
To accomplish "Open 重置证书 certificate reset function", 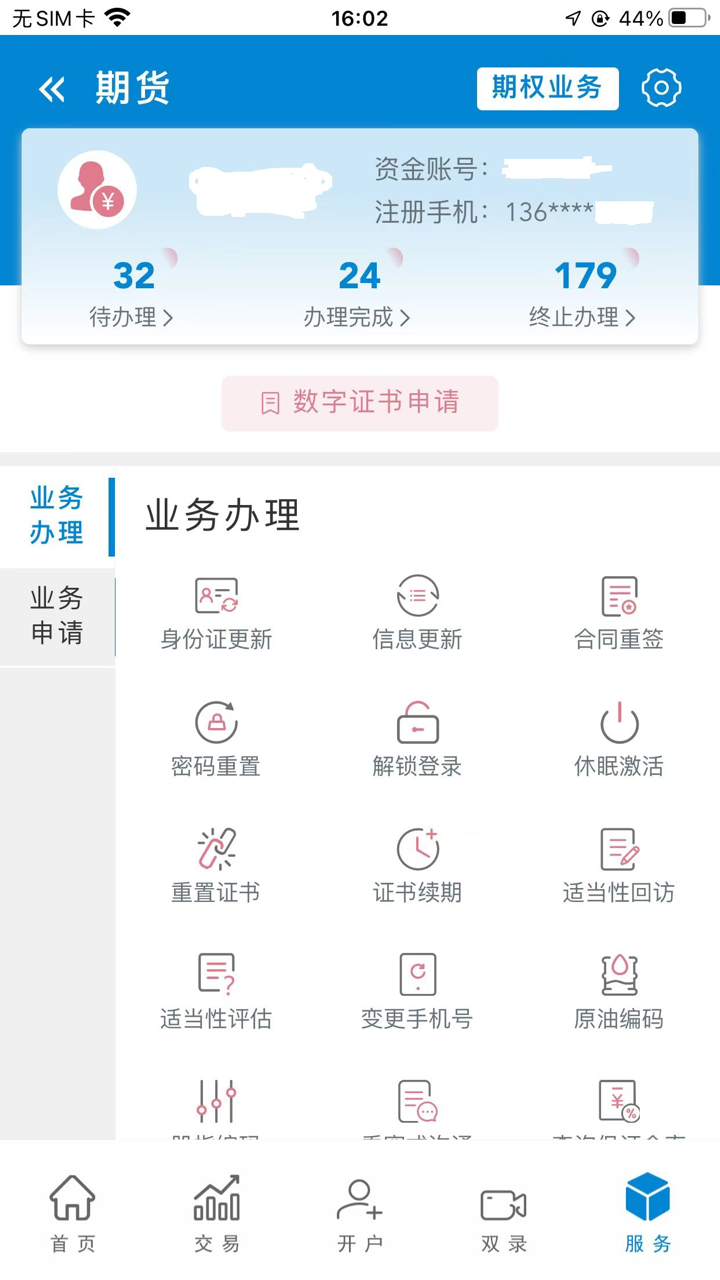I will point(215,865).
